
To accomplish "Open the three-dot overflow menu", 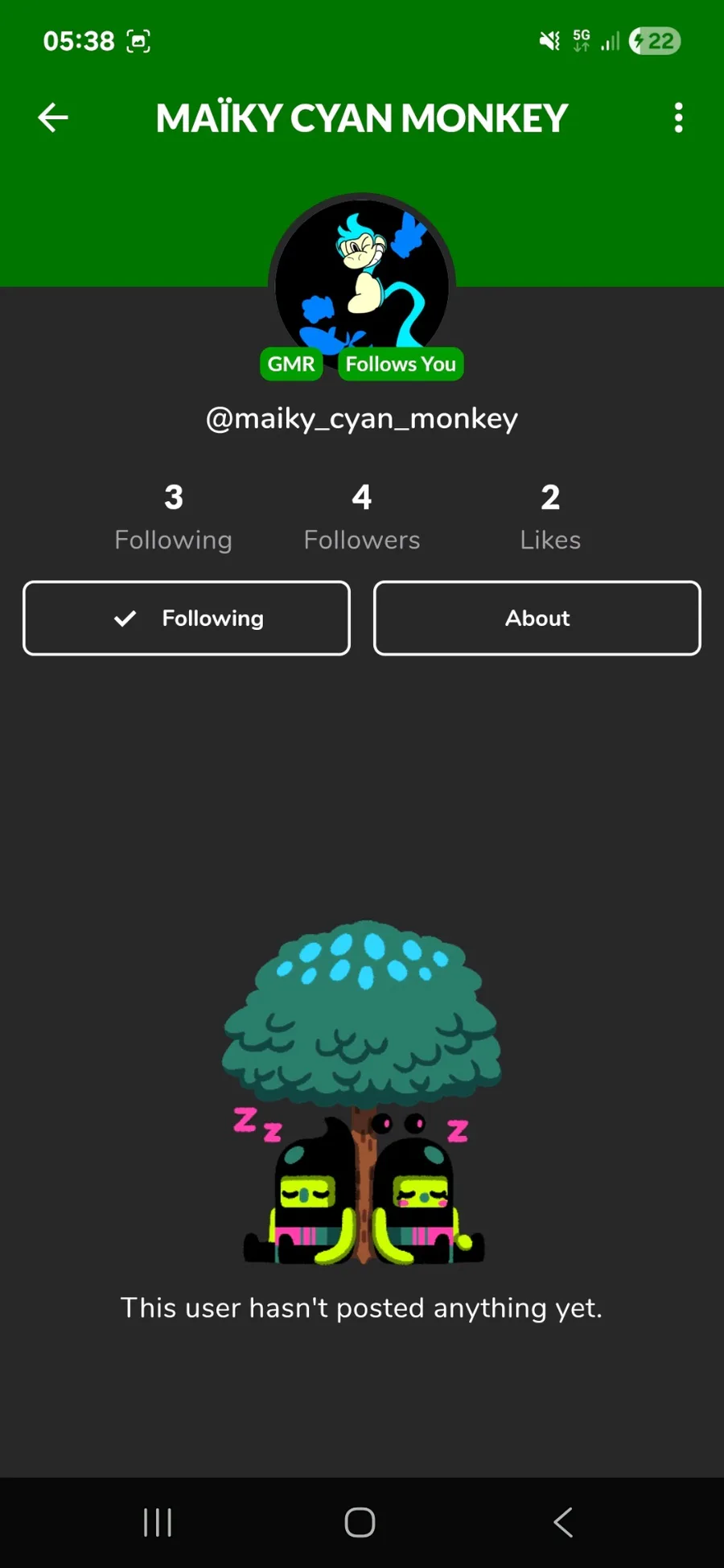I will pos(678,117).
